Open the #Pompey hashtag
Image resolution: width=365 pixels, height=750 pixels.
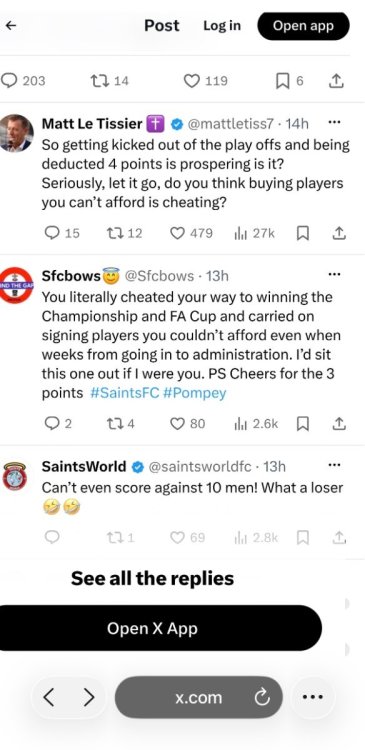point(194,393)
